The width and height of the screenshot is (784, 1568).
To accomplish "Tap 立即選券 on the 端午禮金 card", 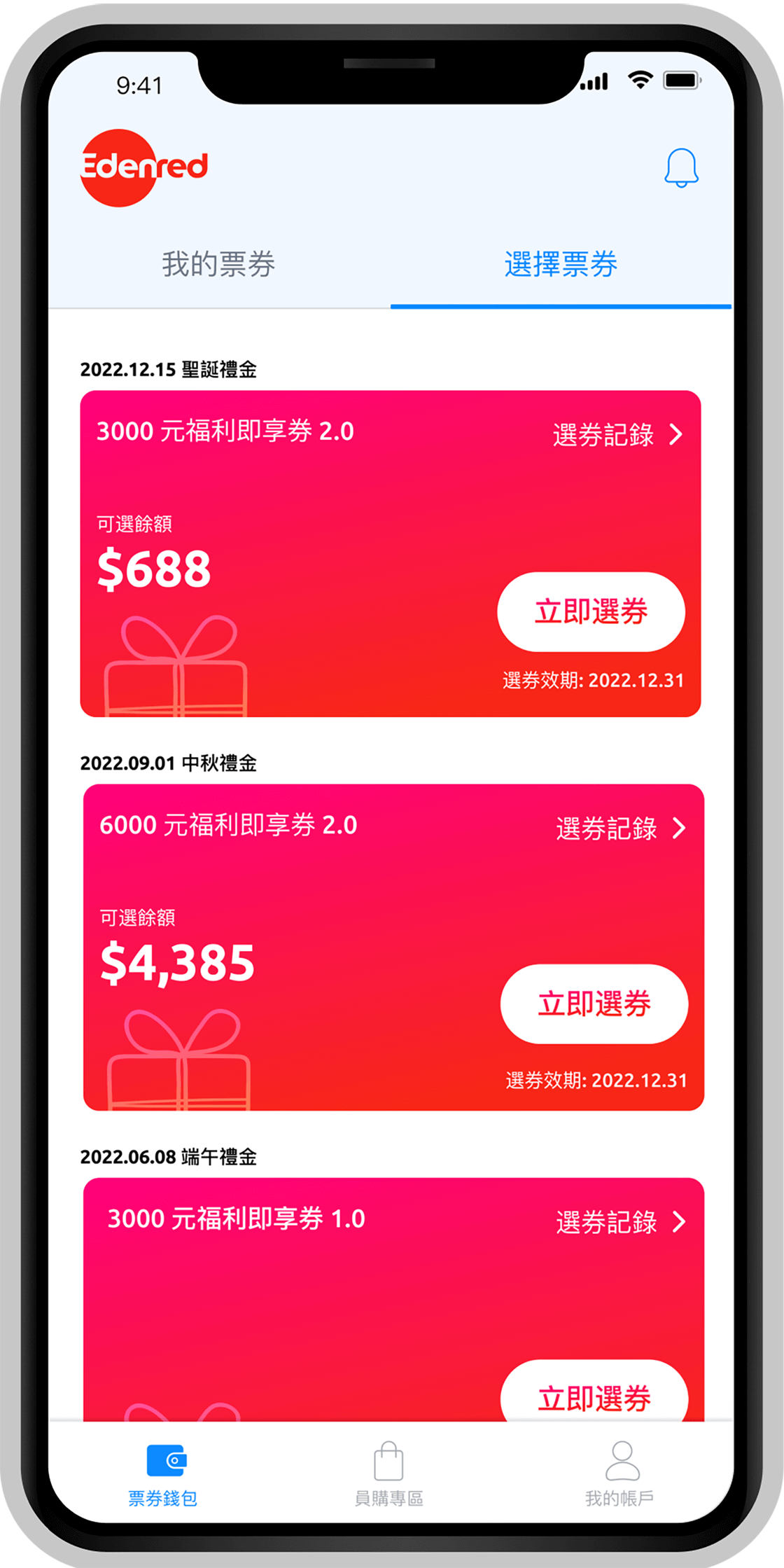I will pyautogui.click(x=594, y=1397).
